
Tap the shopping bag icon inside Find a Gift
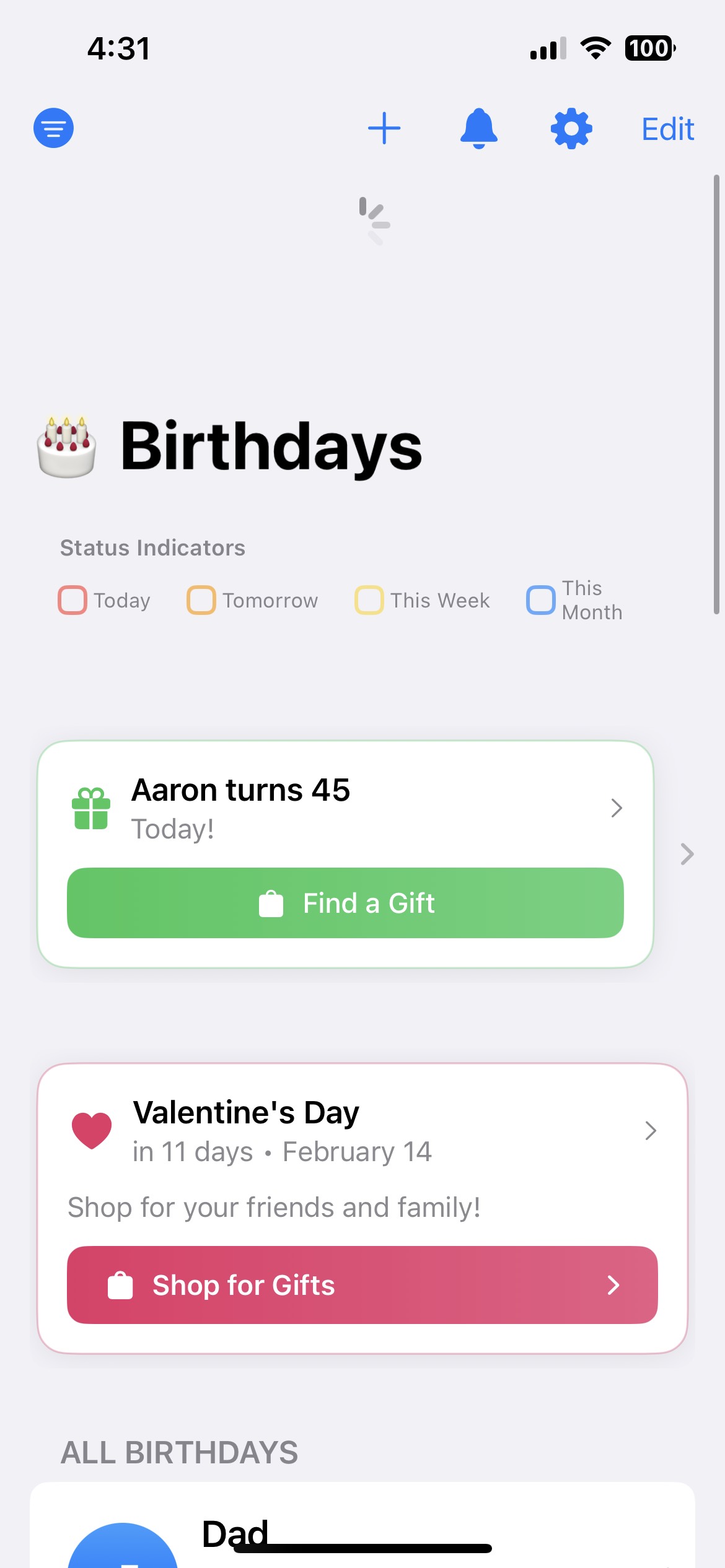coord(271,903)
